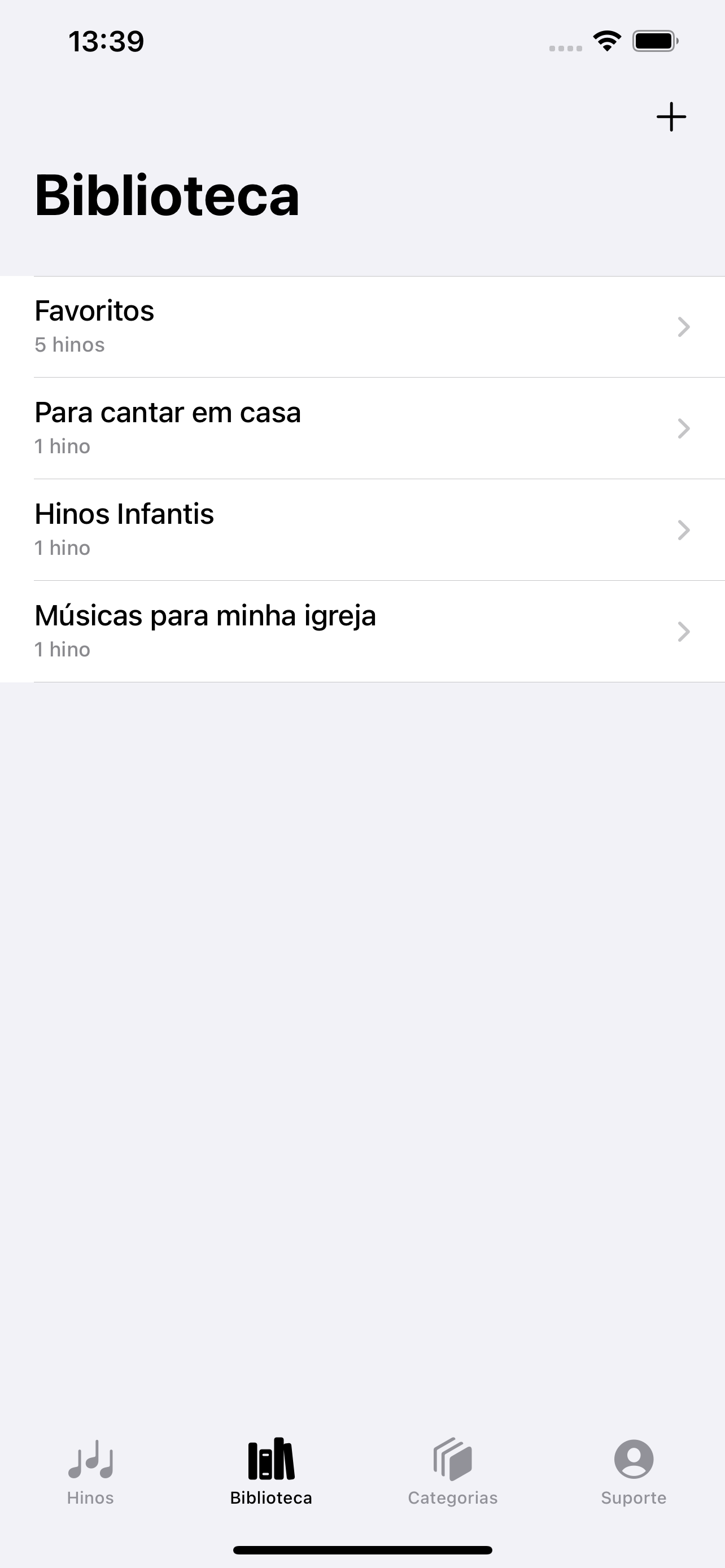
Task: Open Músicas para minha igreja
Action: (x=362, y=632)
